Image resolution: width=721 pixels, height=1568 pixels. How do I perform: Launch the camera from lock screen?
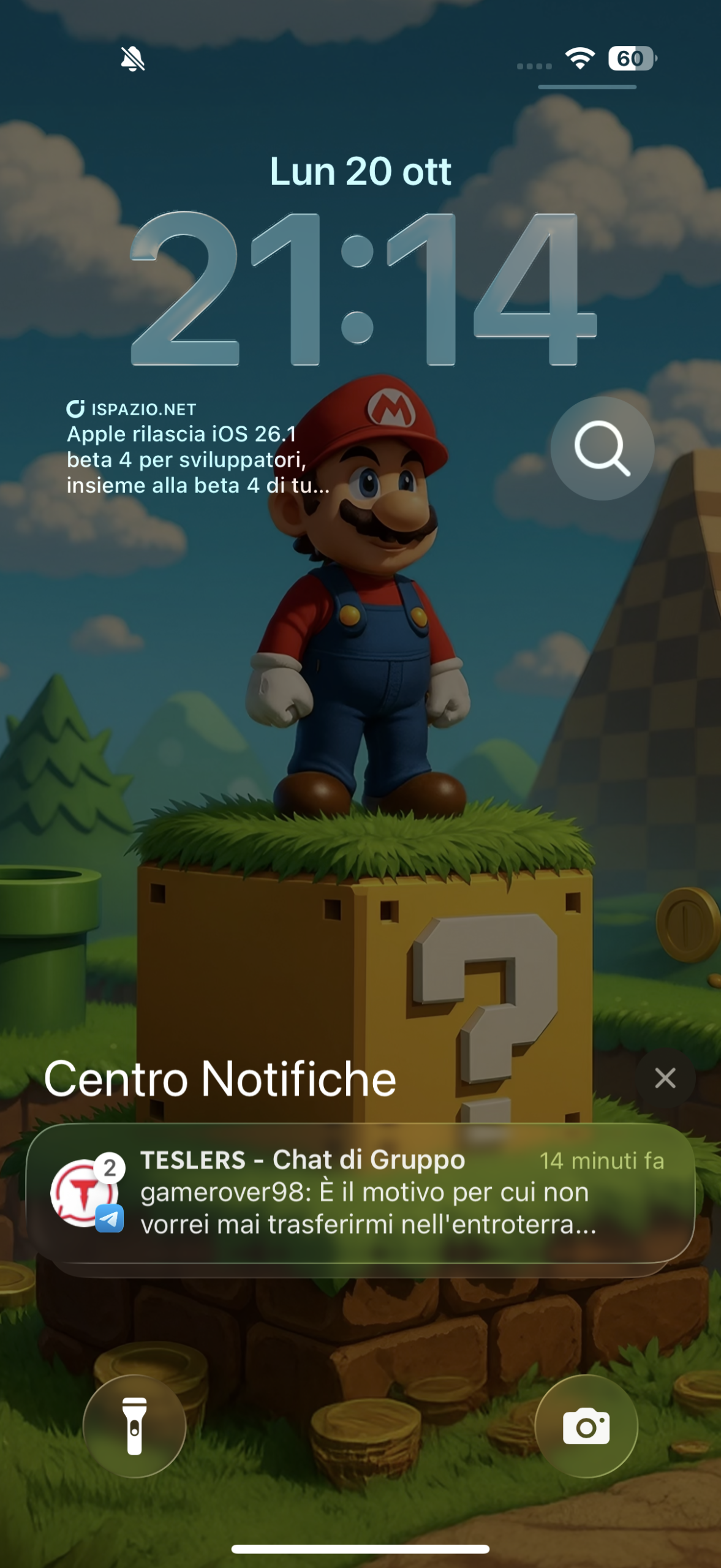586,1426
